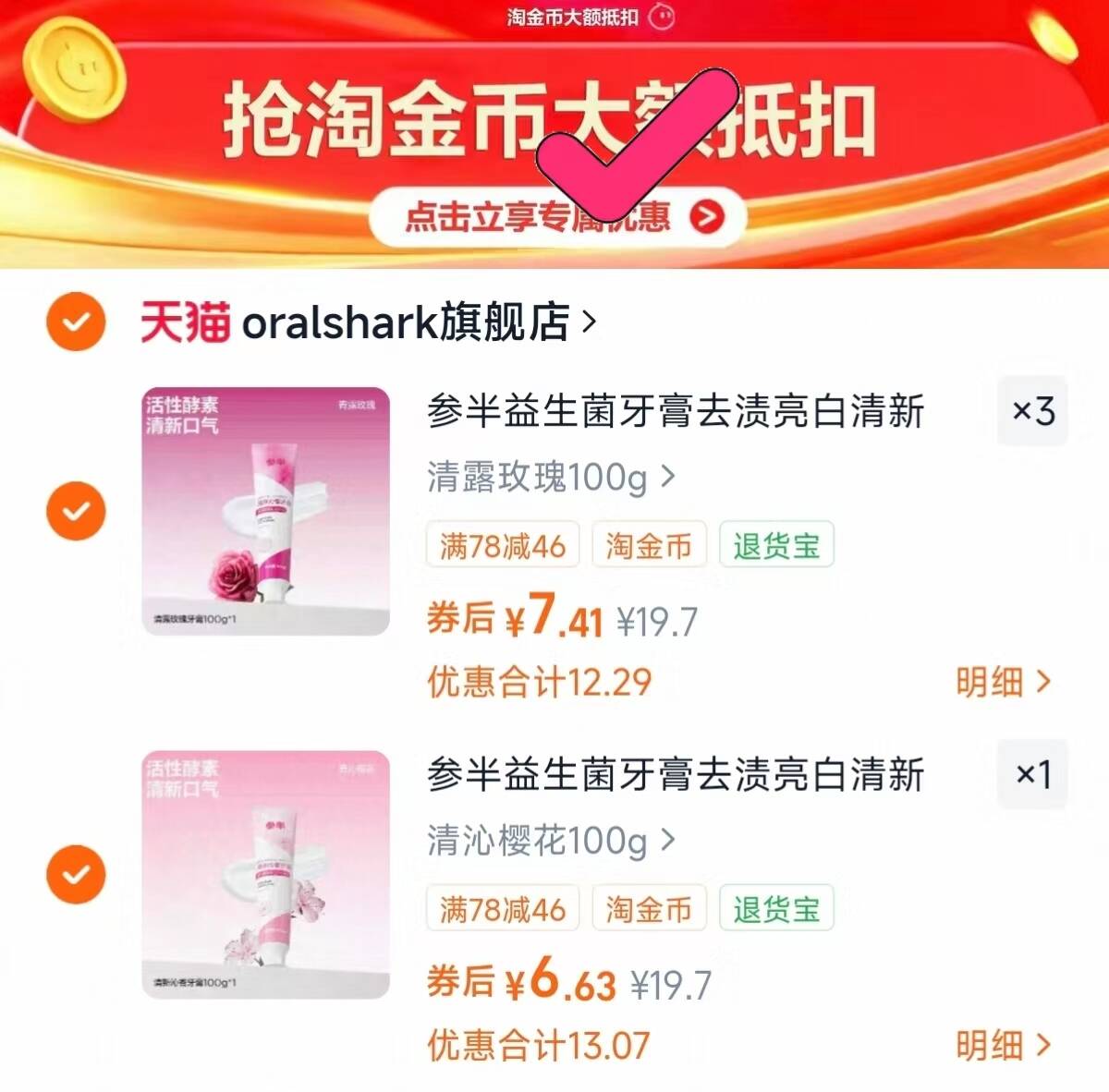
Task: Deselect the 清露玫瑰100g toothpaste item
Action: 76,510
